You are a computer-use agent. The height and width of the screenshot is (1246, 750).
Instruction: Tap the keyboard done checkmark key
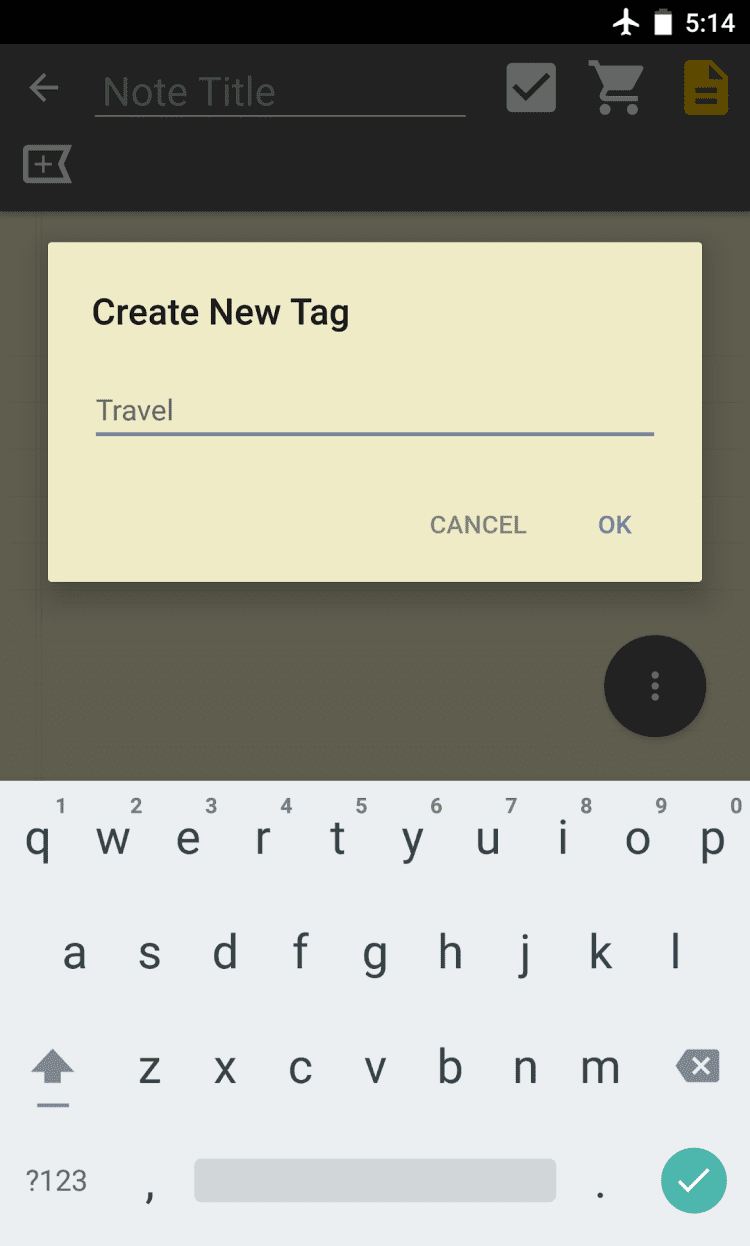coord(693,1181)
